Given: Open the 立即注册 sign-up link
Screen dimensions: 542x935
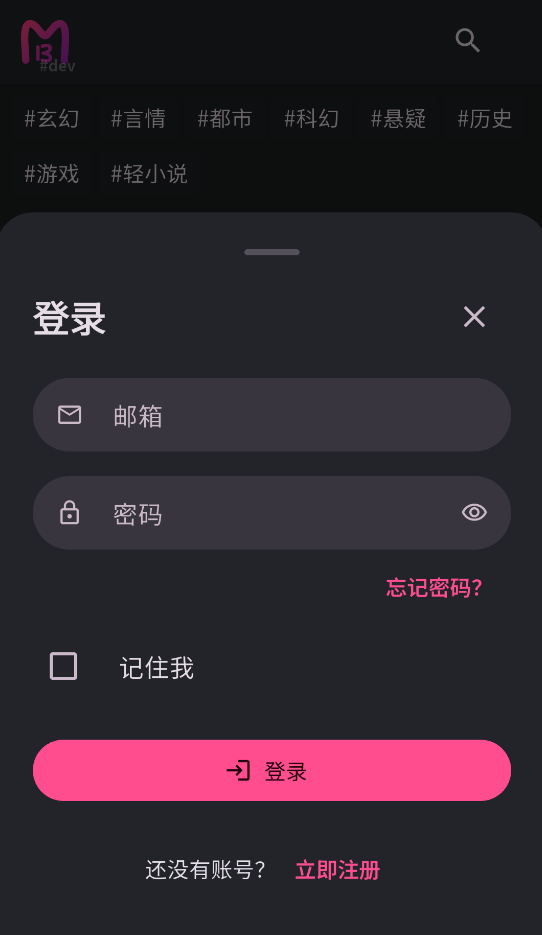Looking at the screenshot, I should (337, 870).
